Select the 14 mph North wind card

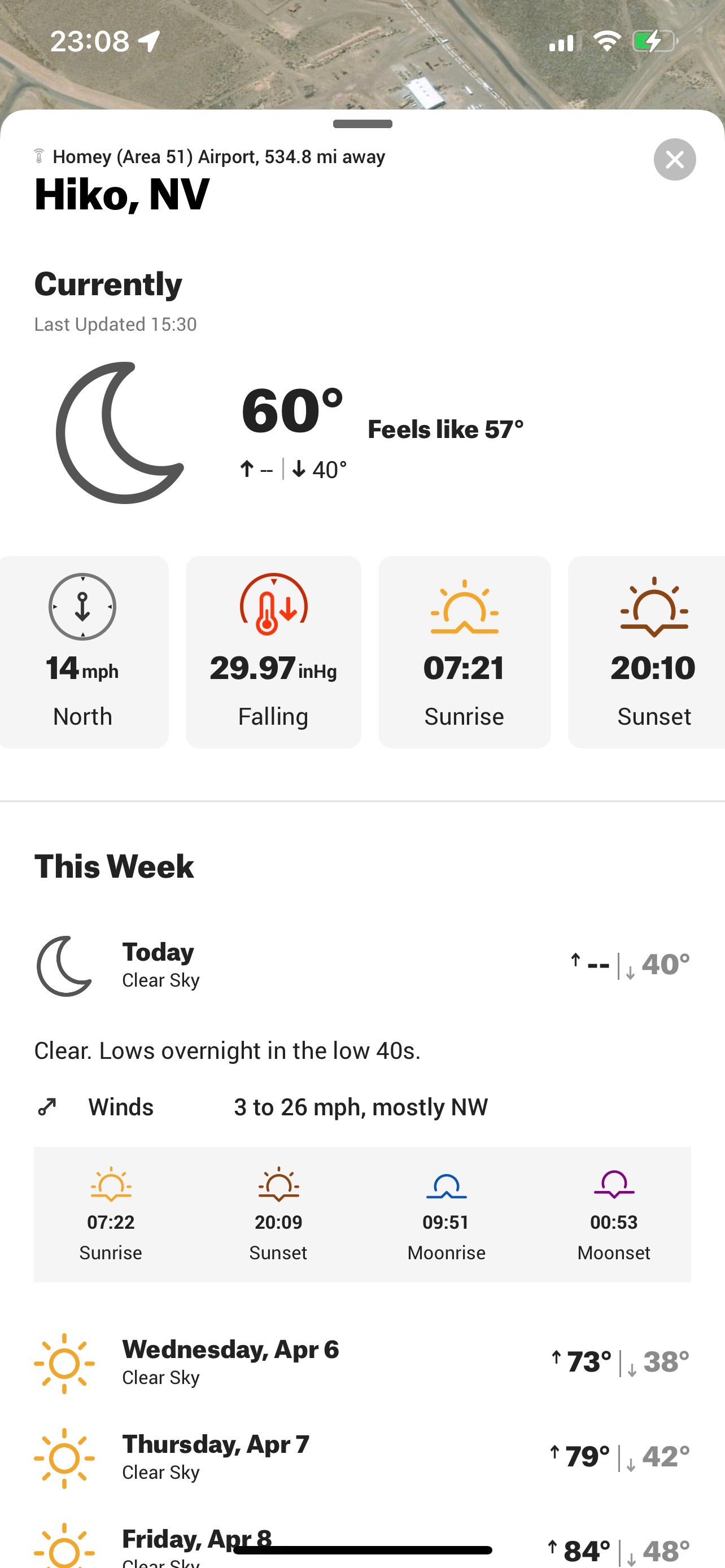tap(84, 652)
